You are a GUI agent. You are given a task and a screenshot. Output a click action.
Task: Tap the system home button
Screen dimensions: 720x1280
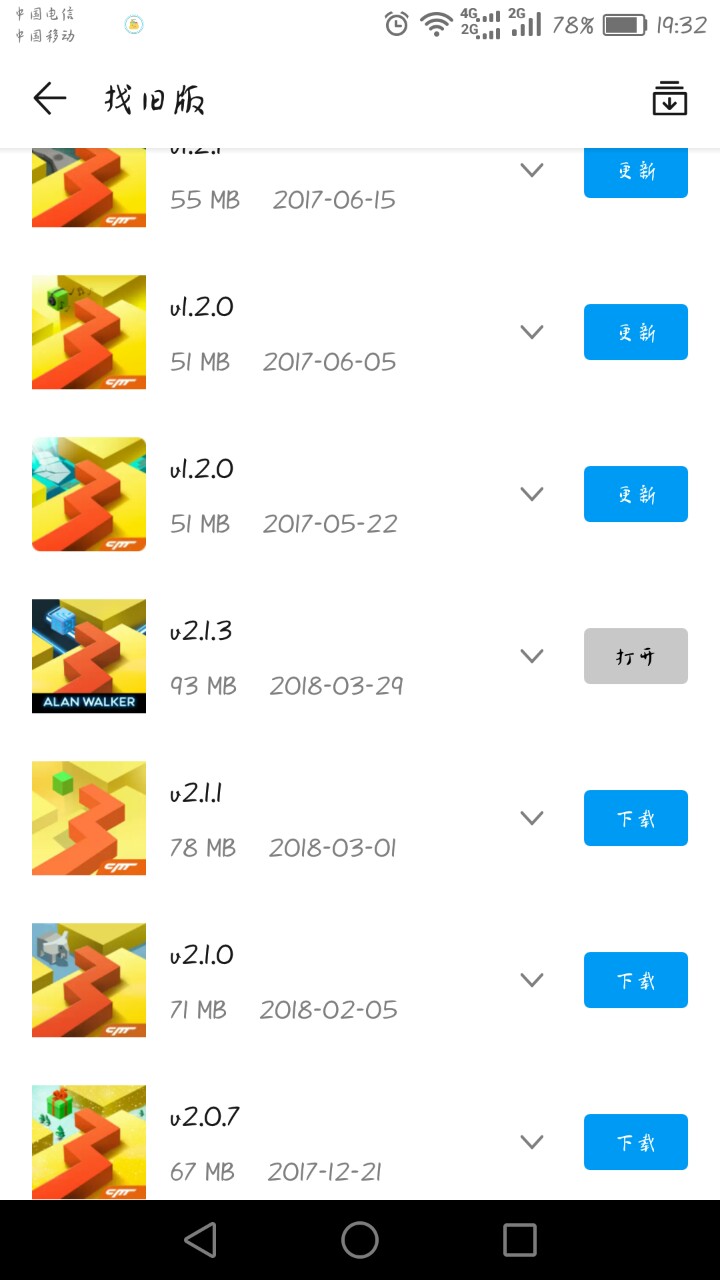coord(360,1240)
